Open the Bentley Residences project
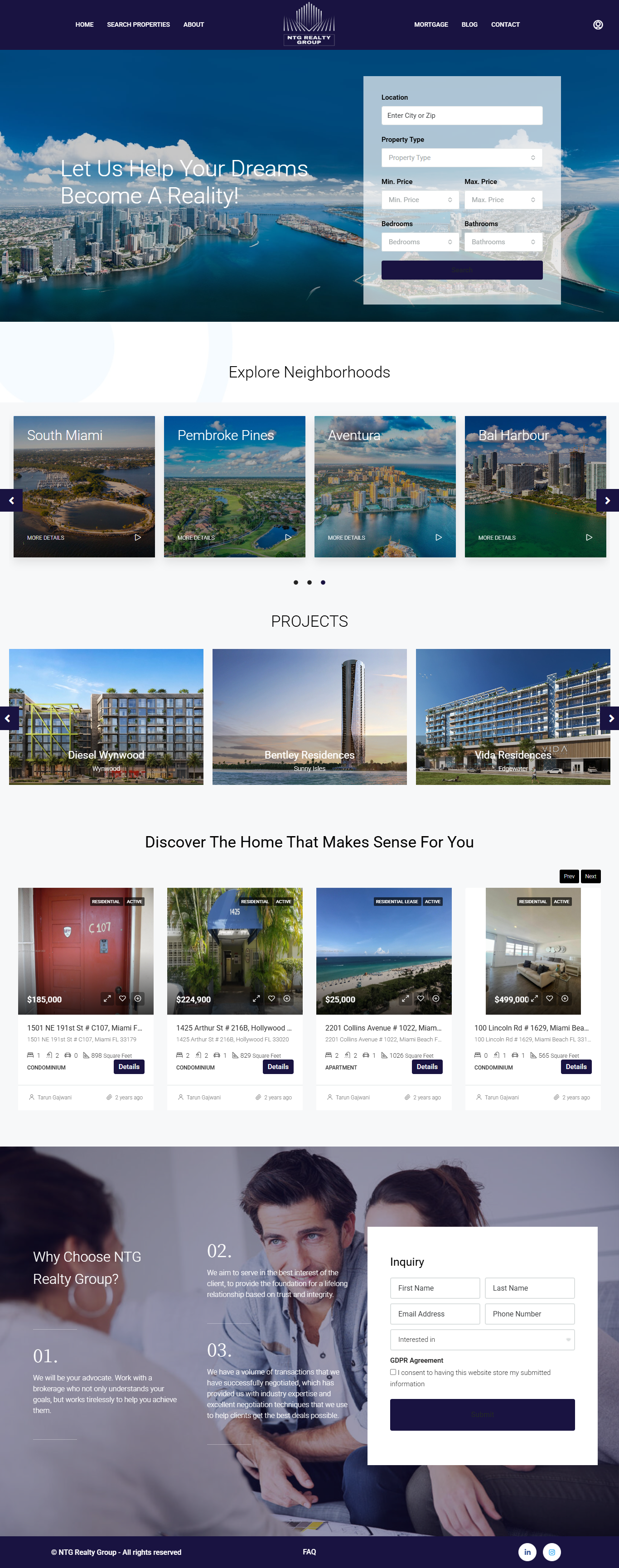 309,716
